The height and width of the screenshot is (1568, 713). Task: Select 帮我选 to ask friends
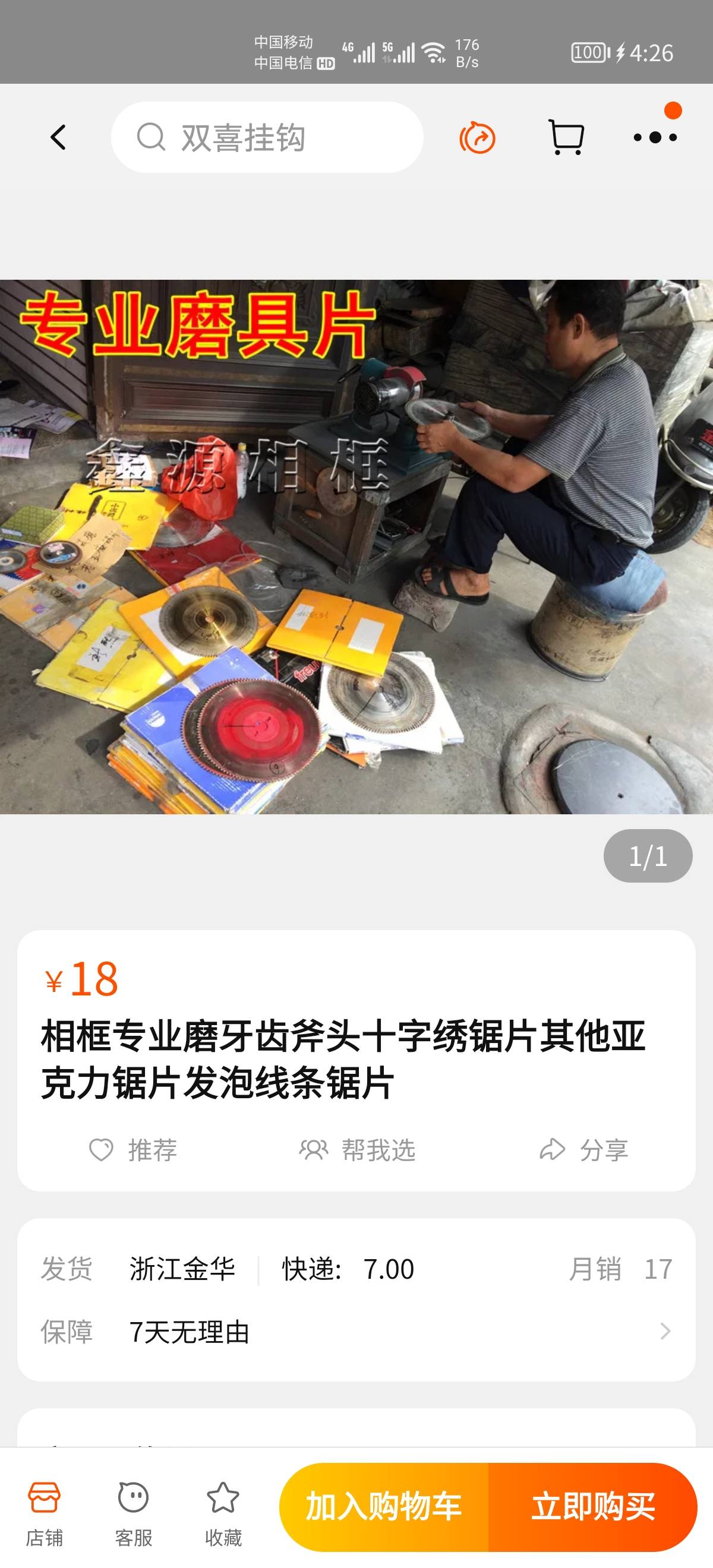358,1150
